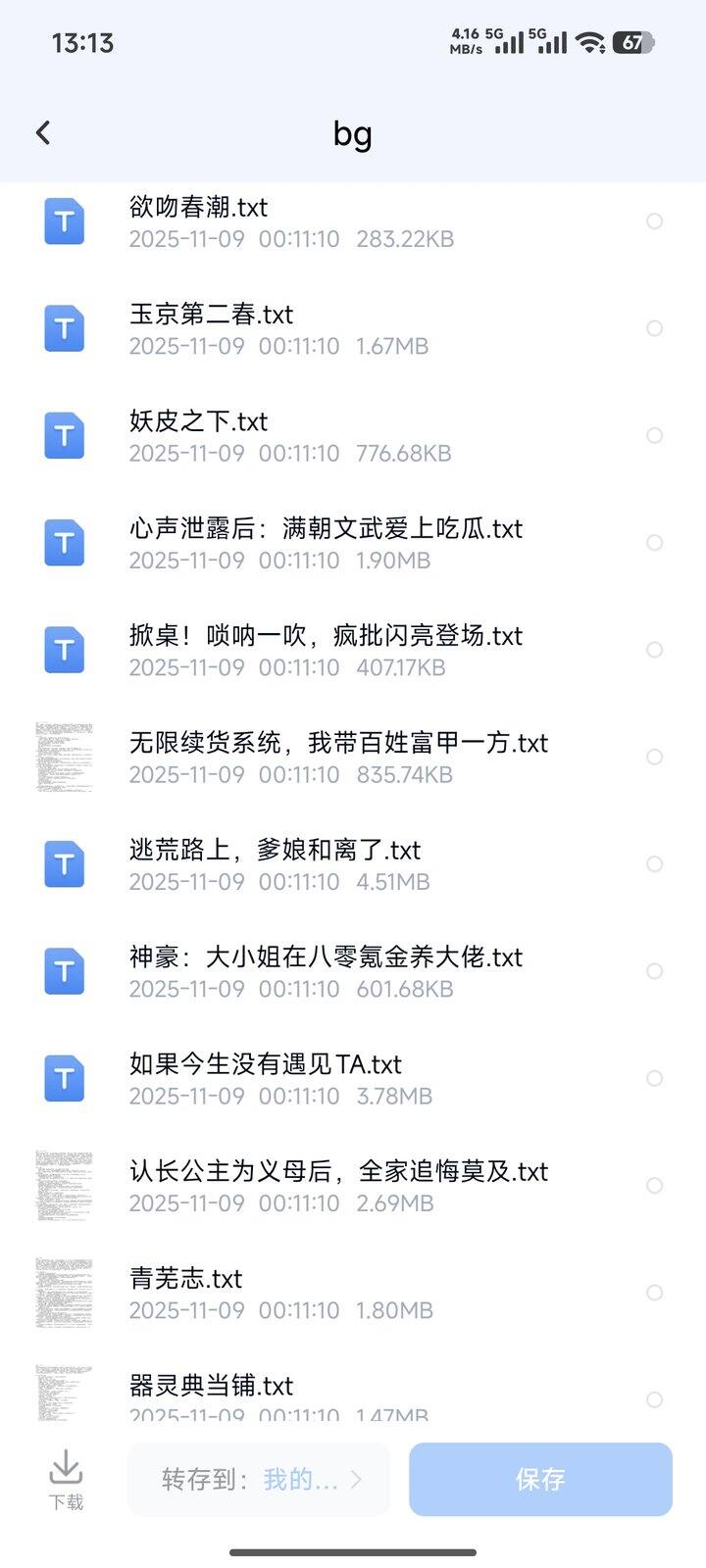Select the circle beside 心声泄露后：满朝文武爱上吃瓜.txt
This screenshot has width=706, height=1568.
pos(655,543)
